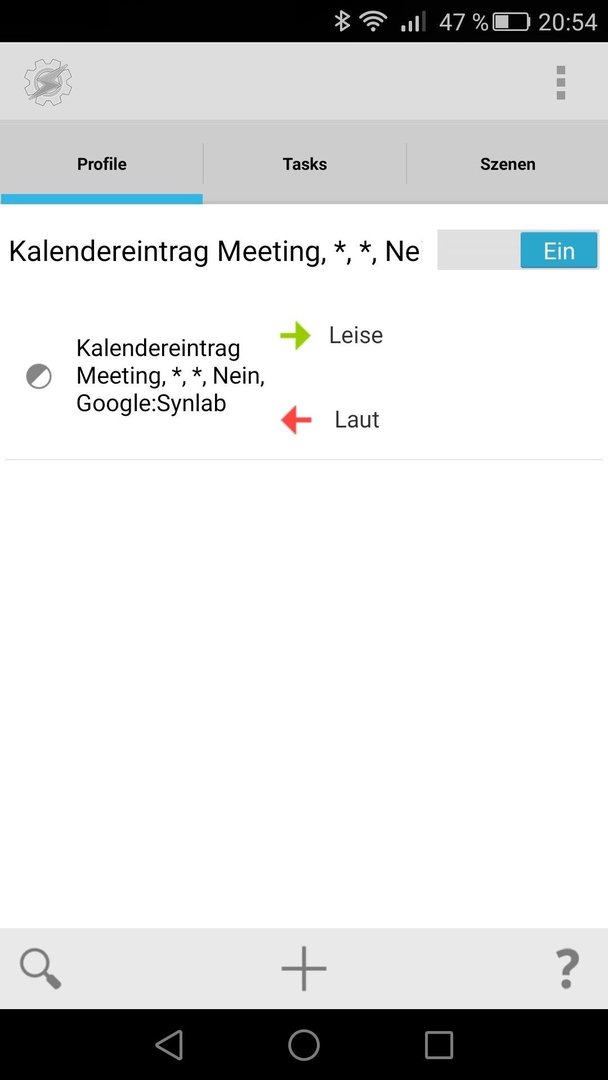Screen dimensions: 608x1080
Task: Toggle the profile Ein switch off
Action: pyautogui.click(x=518, y=250)
